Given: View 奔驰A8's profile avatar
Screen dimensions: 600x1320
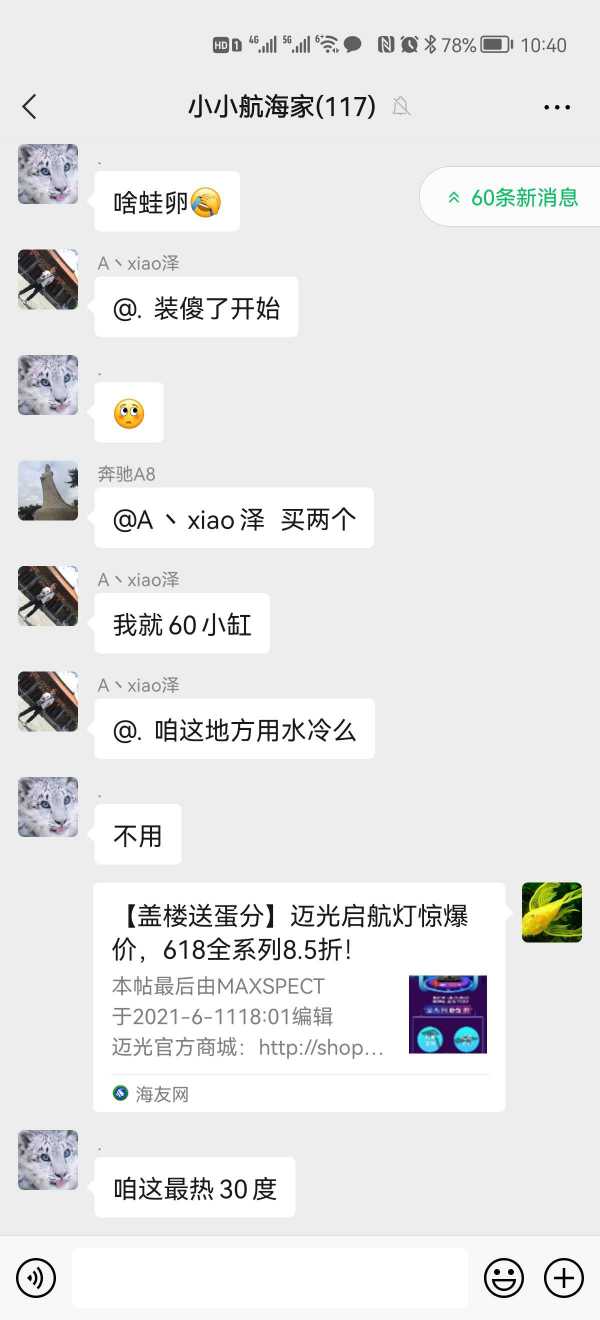Looking at the screenshot, I should click(48, 491).
